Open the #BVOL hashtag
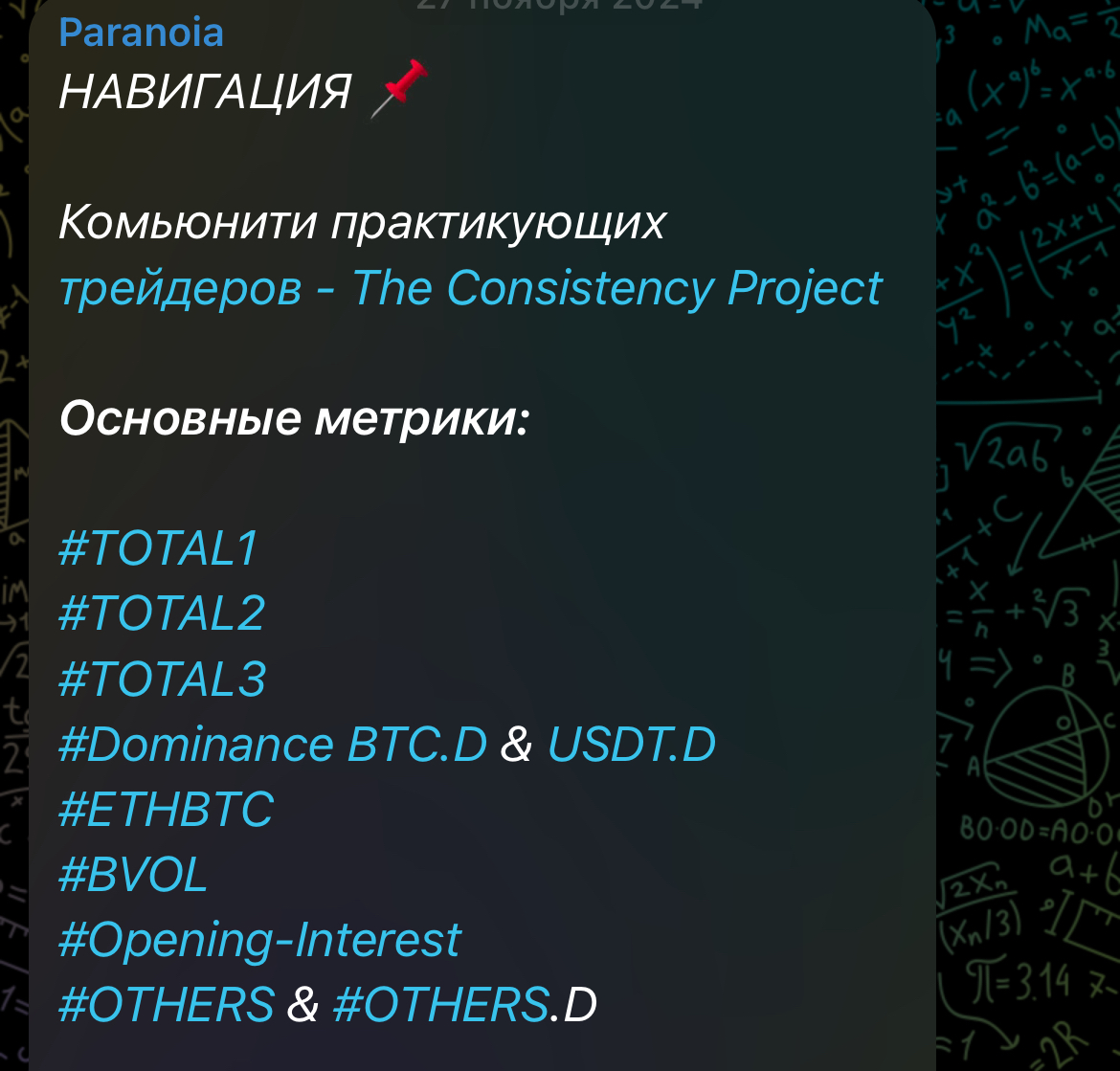 (133, 875)
